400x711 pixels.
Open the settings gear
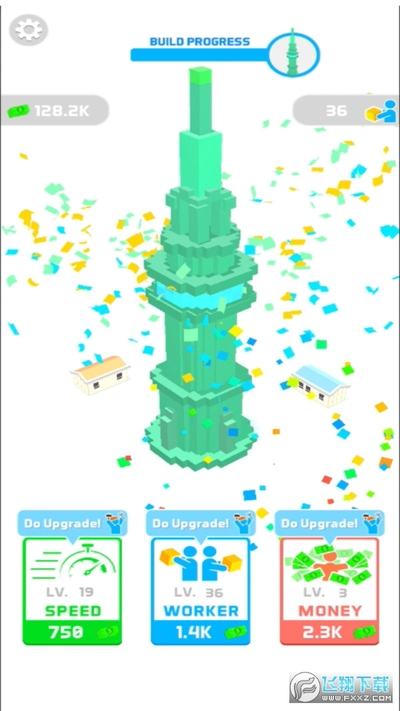coord(29,30)
